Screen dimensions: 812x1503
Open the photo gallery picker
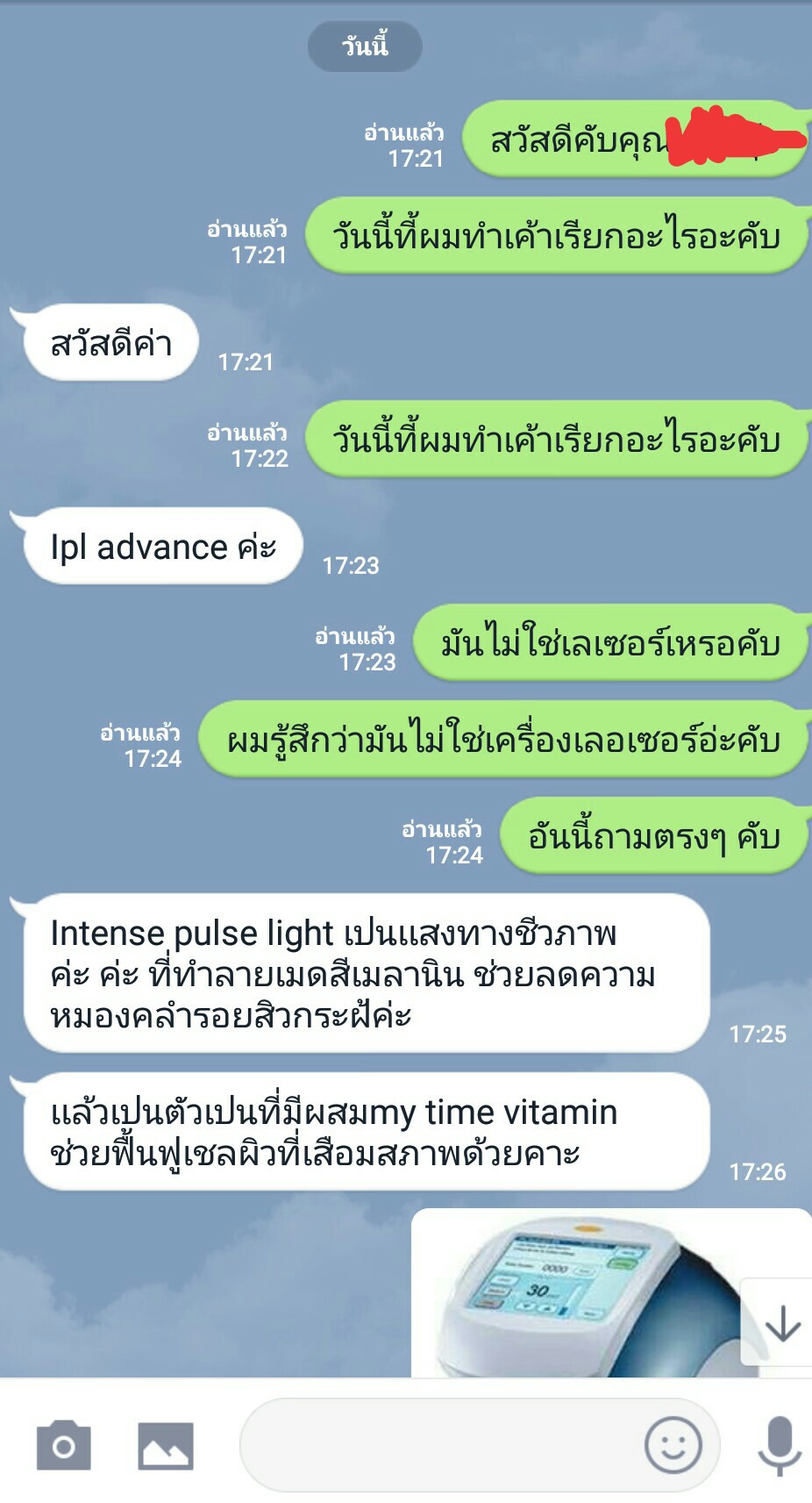click(x=165, y=1445)
